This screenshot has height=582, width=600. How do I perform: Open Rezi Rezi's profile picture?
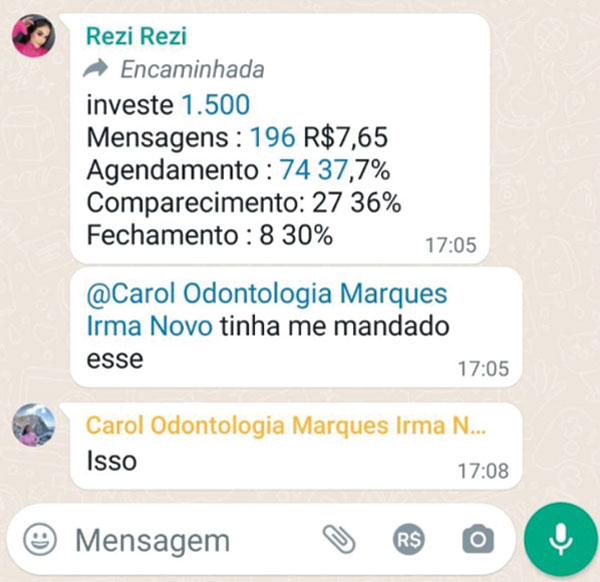33,37
